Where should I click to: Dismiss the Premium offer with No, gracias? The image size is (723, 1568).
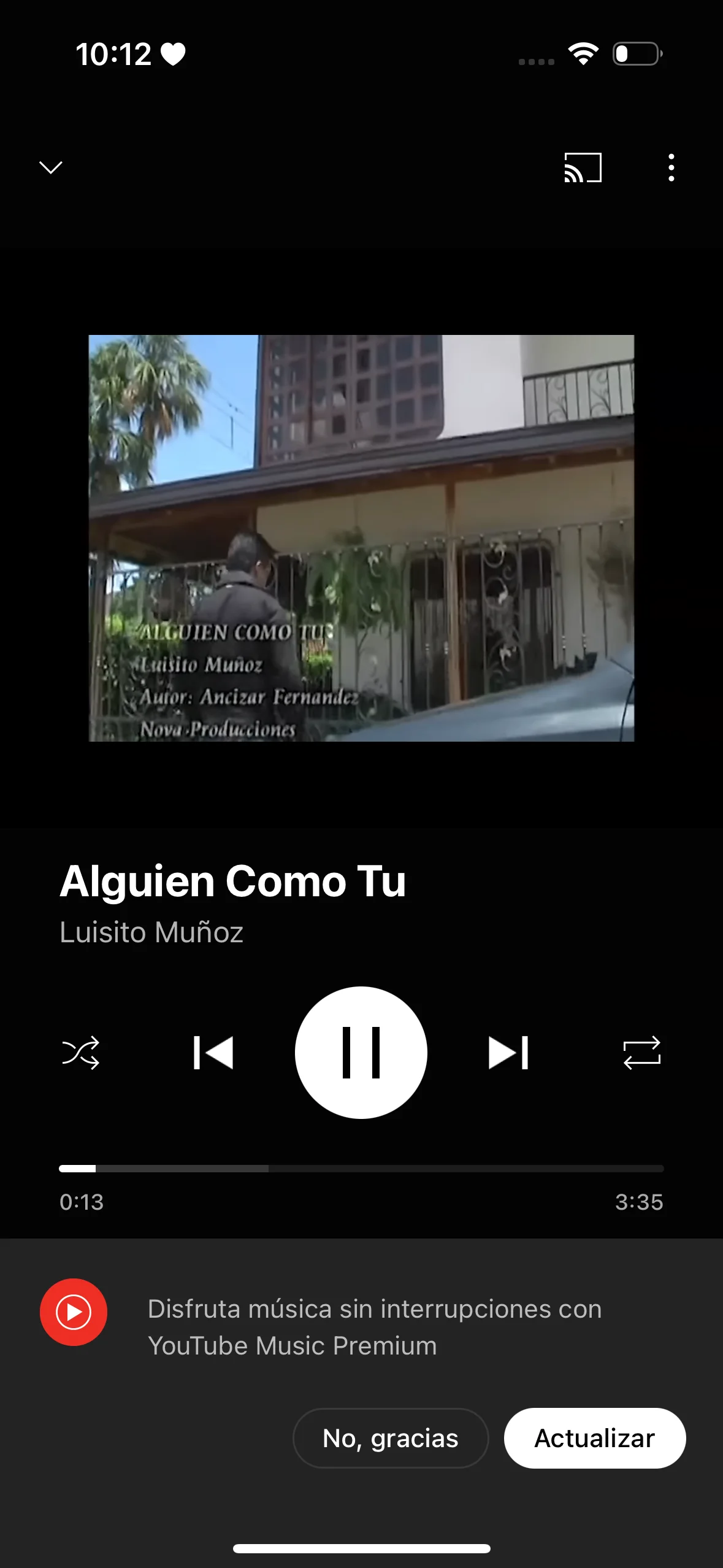[391, 1438]
